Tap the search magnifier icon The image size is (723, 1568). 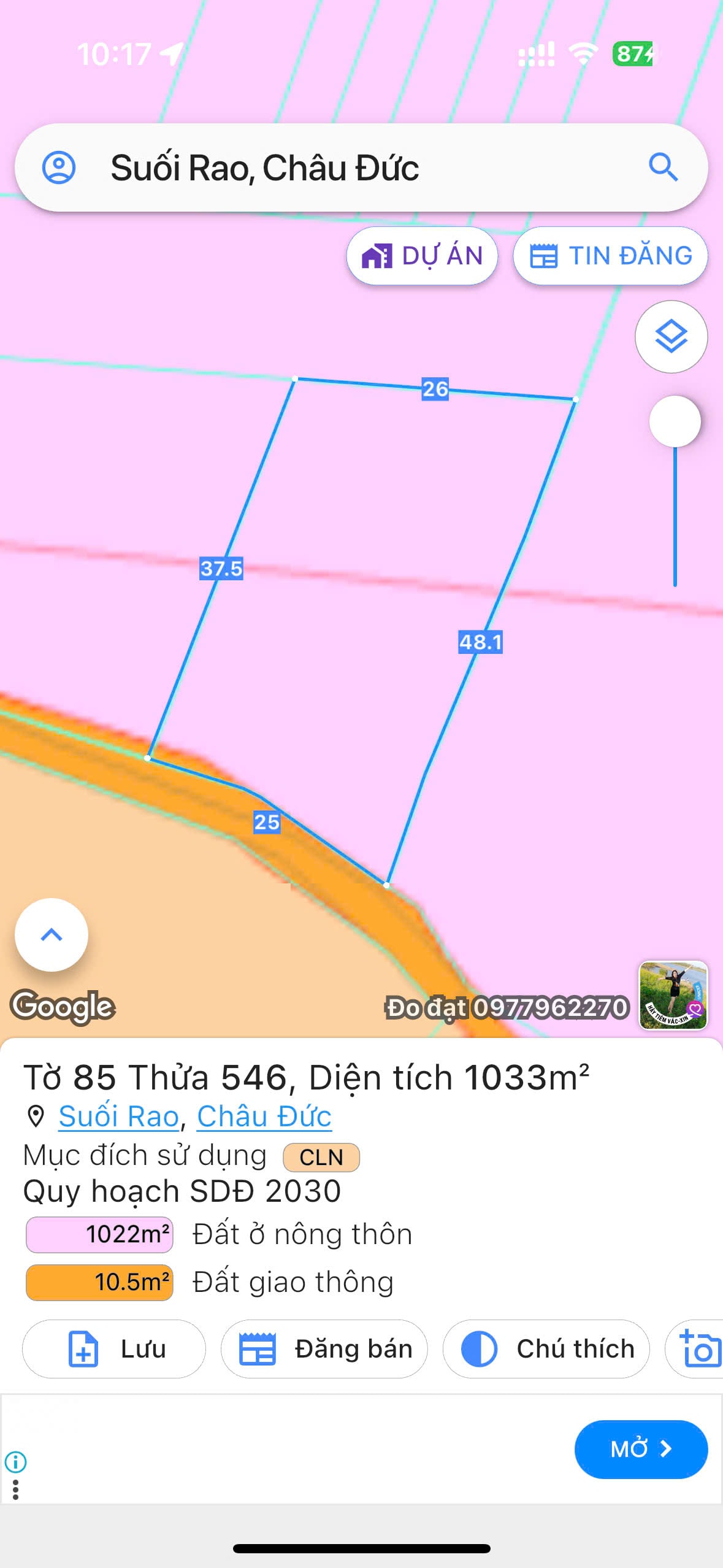663,167
